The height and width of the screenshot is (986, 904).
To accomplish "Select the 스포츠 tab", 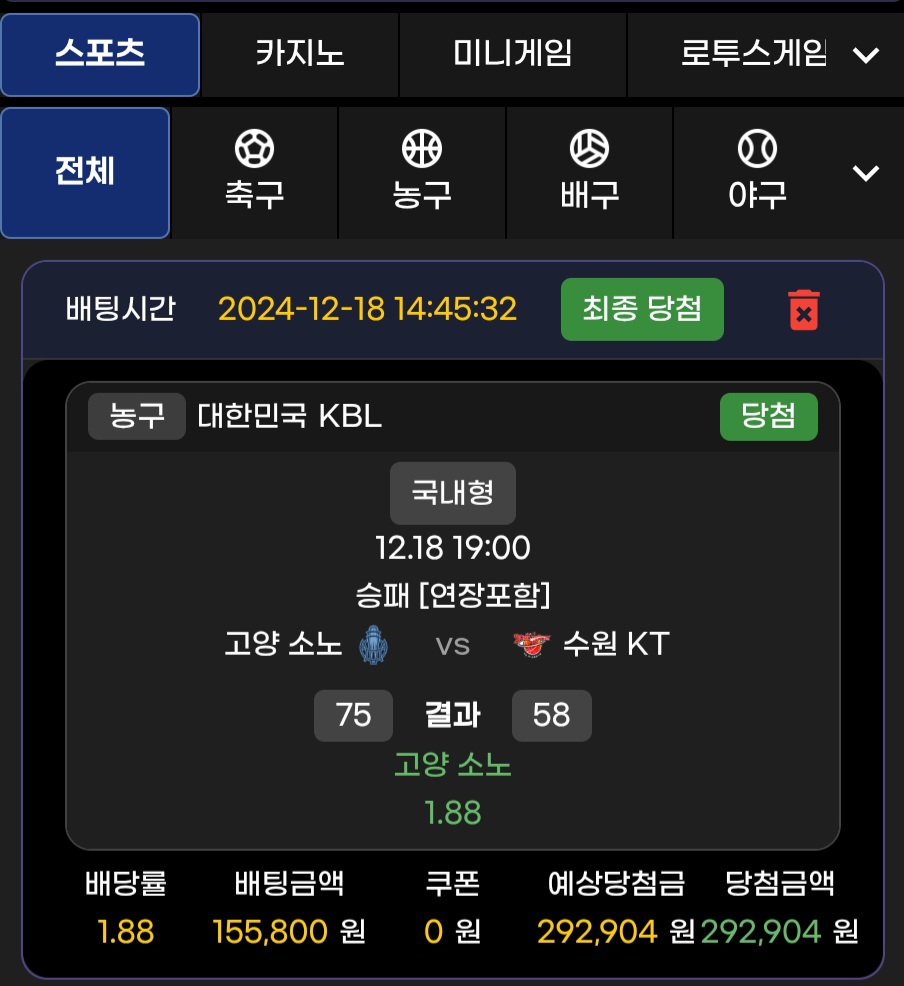I will 100,54.
